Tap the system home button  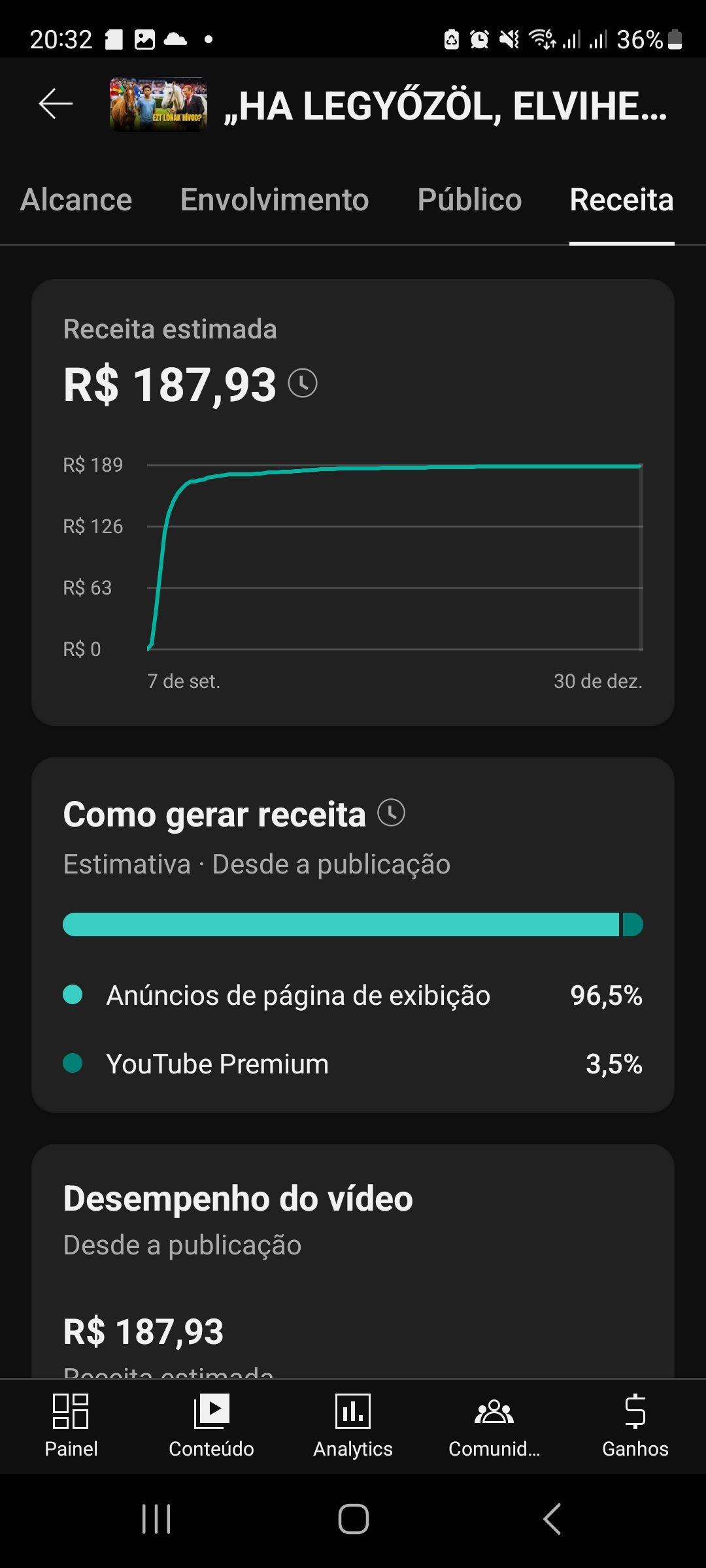pyautogui.click(x=353, y=1519)
